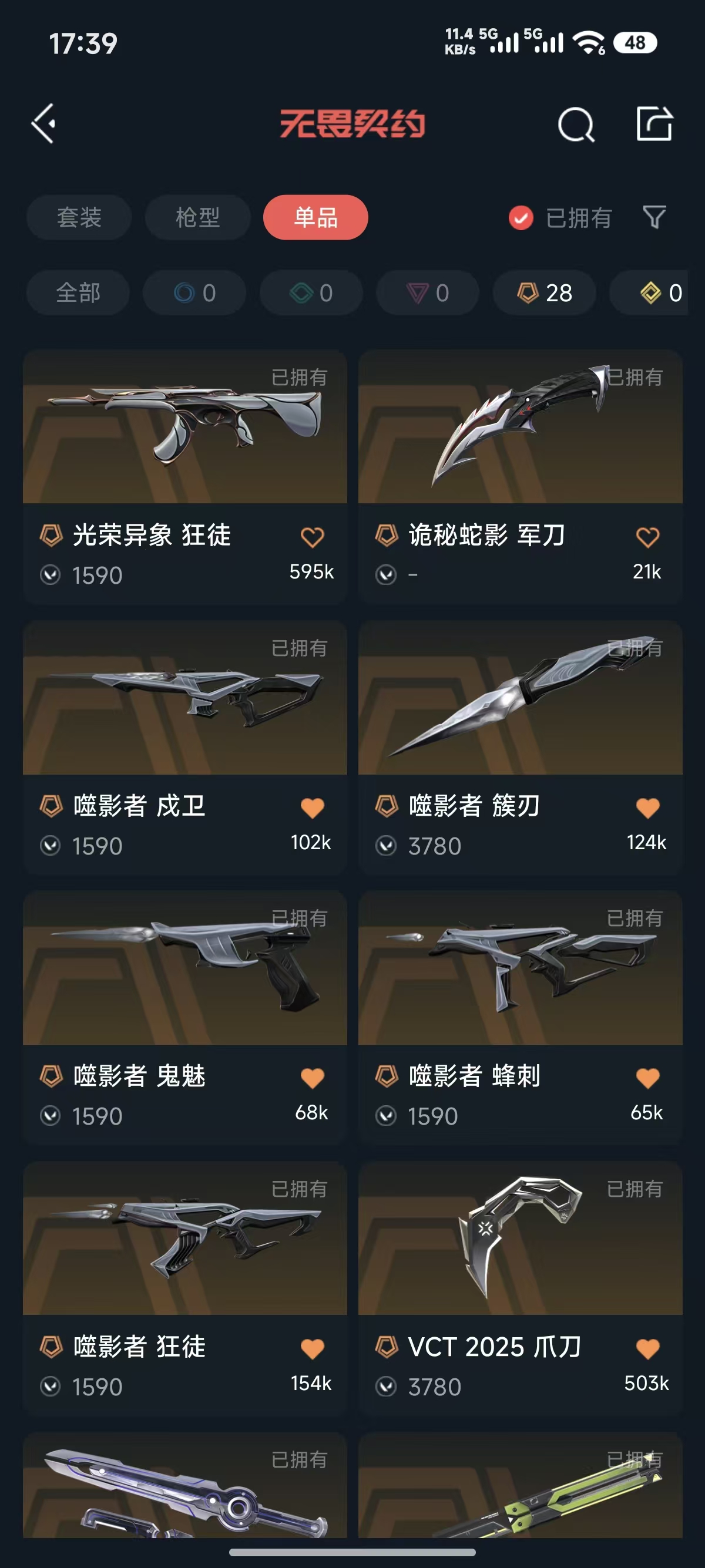Switch to the 套装 tab
The width and height of the screenshot is (705, 1568).
[79, 217]
